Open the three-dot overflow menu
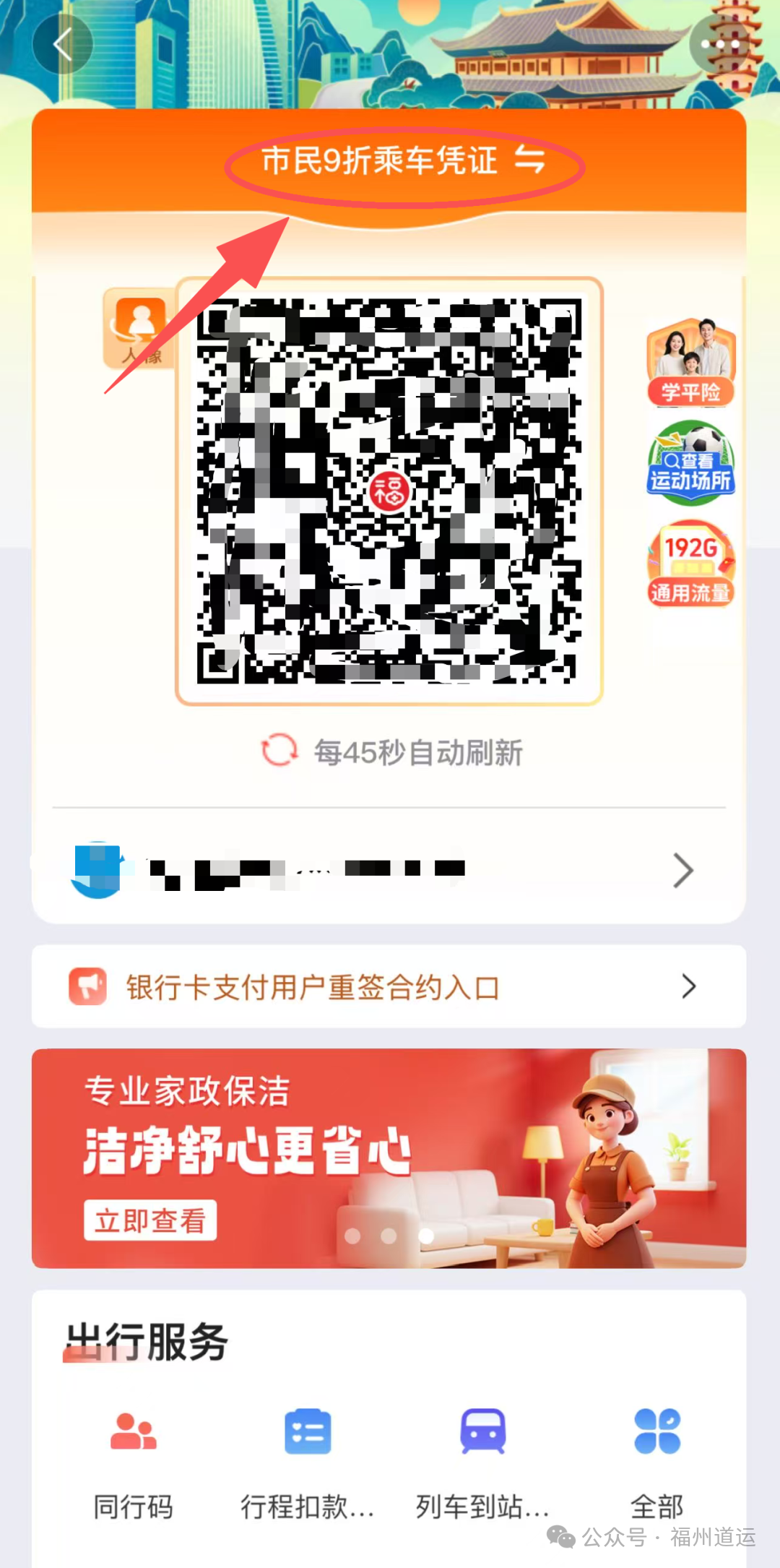The width and height of the screenshot is (780, 1568). click(720, 45)
